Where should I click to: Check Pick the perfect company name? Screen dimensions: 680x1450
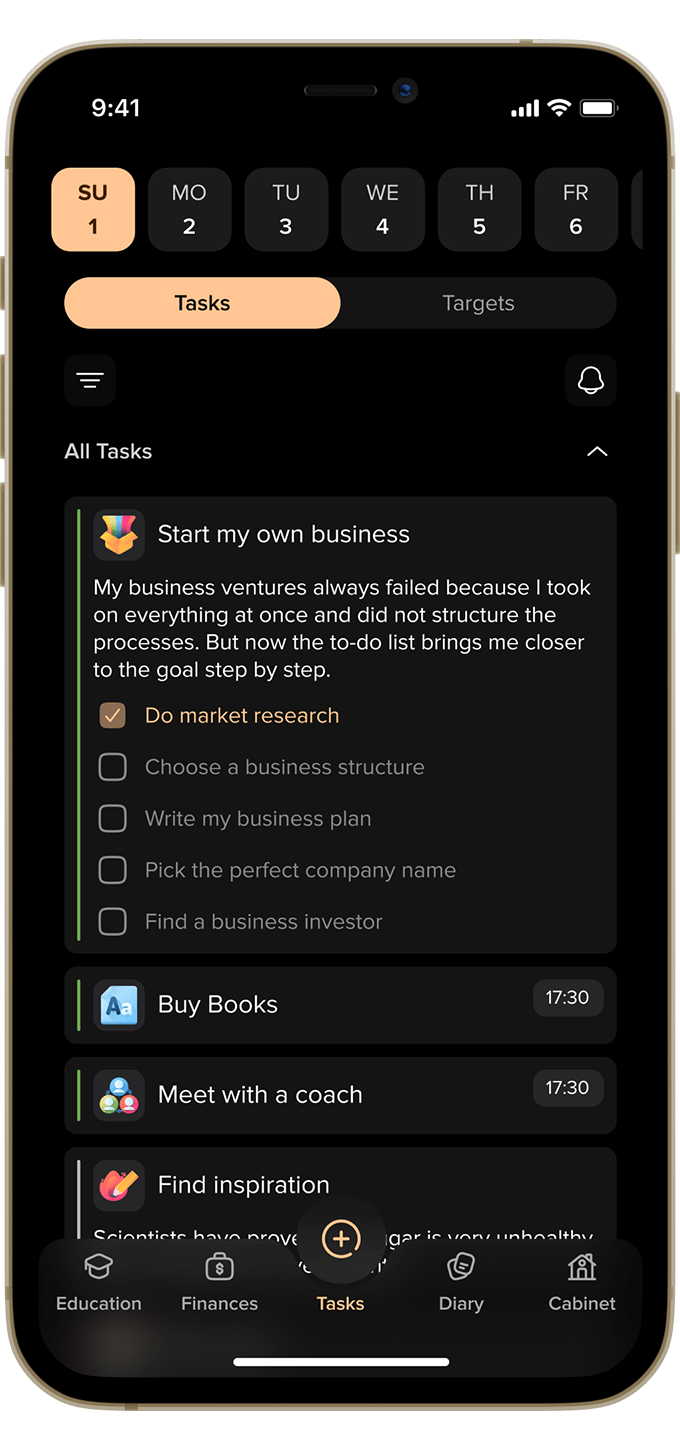[x=113, y=870]
